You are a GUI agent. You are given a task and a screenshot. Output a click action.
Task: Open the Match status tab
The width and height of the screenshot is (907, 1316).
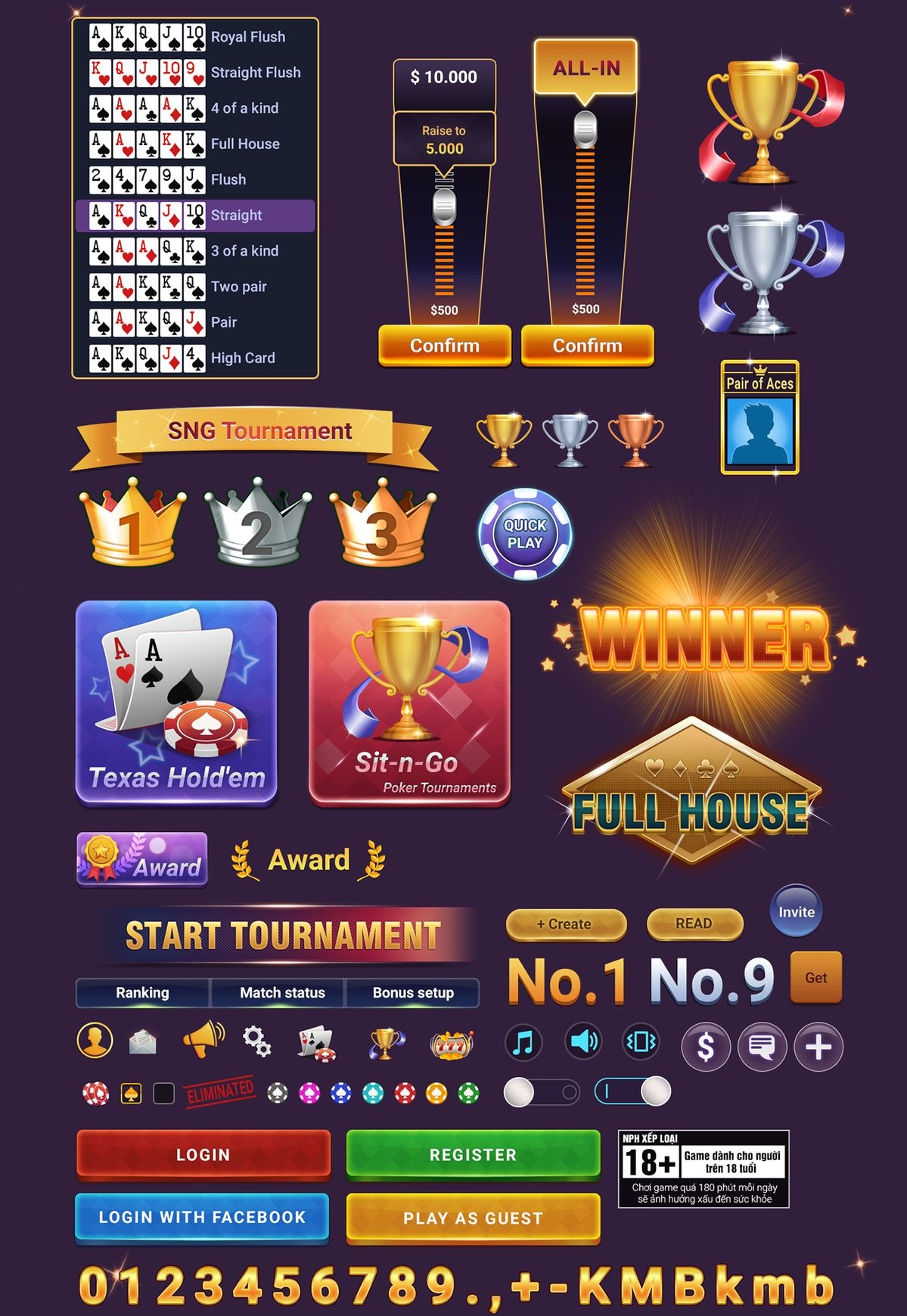point(281,993)
